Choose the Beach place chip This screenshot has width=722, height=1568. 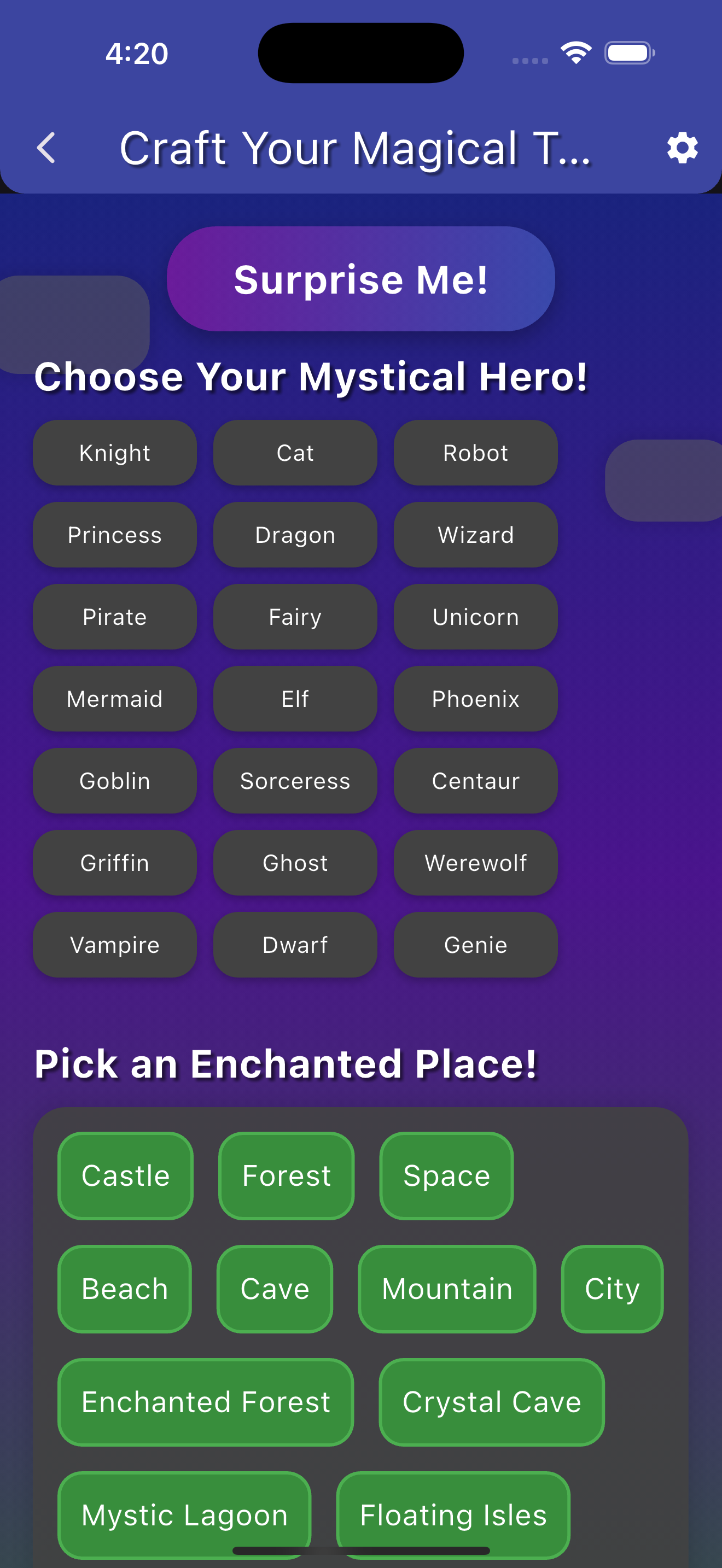pos(125,1289)
